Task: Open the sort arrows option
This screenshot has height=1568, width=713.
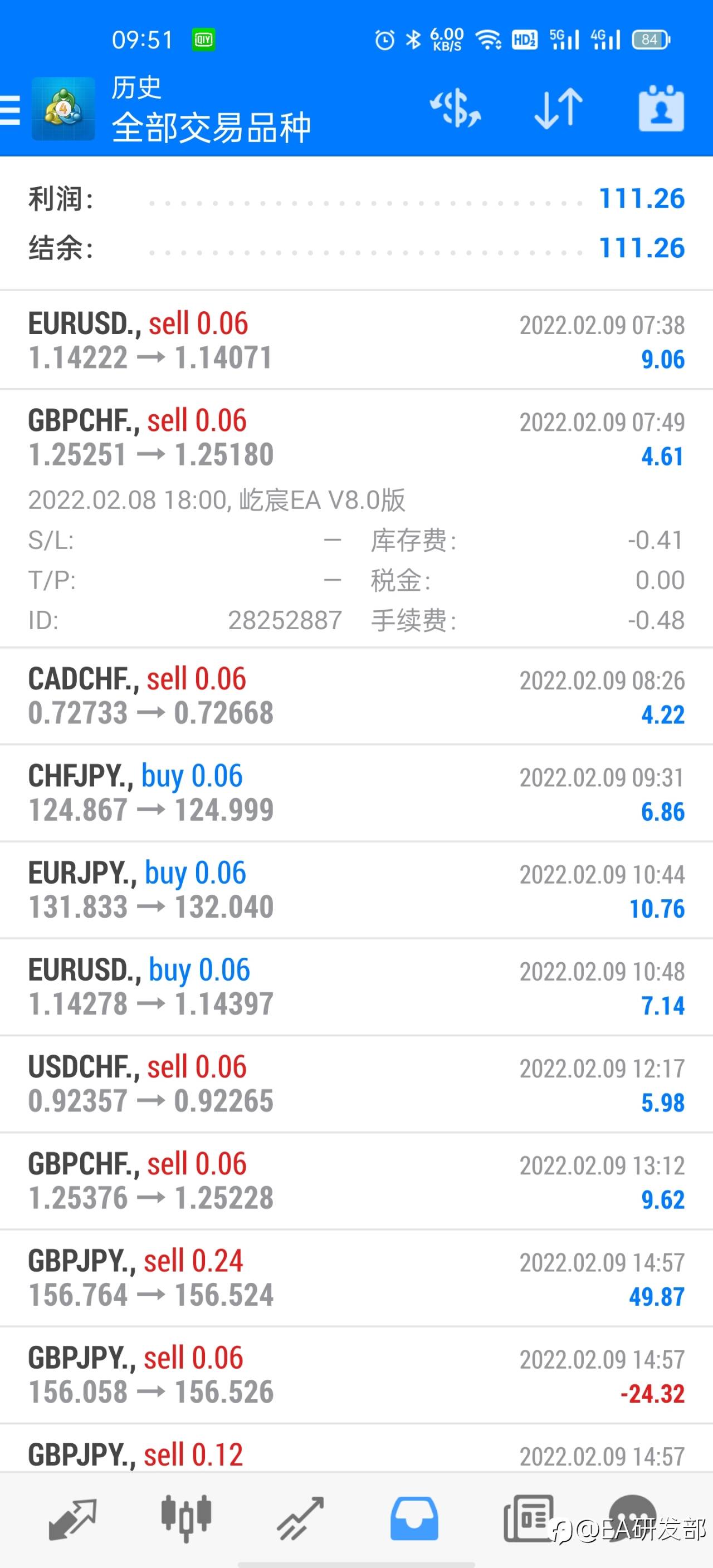Action: [x=558, y=109]
